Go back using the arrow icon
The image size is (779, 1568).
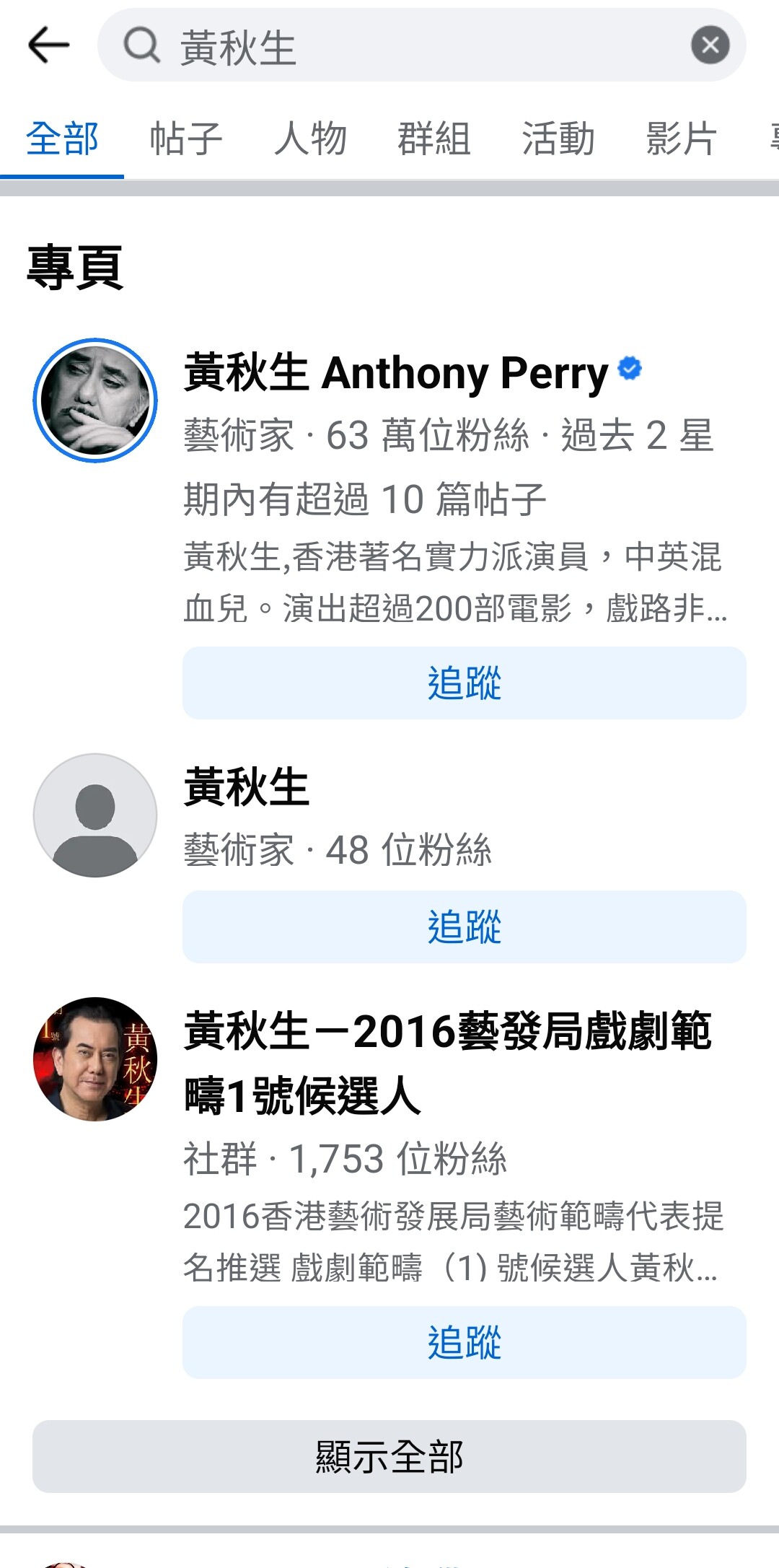tap(48, 45)
